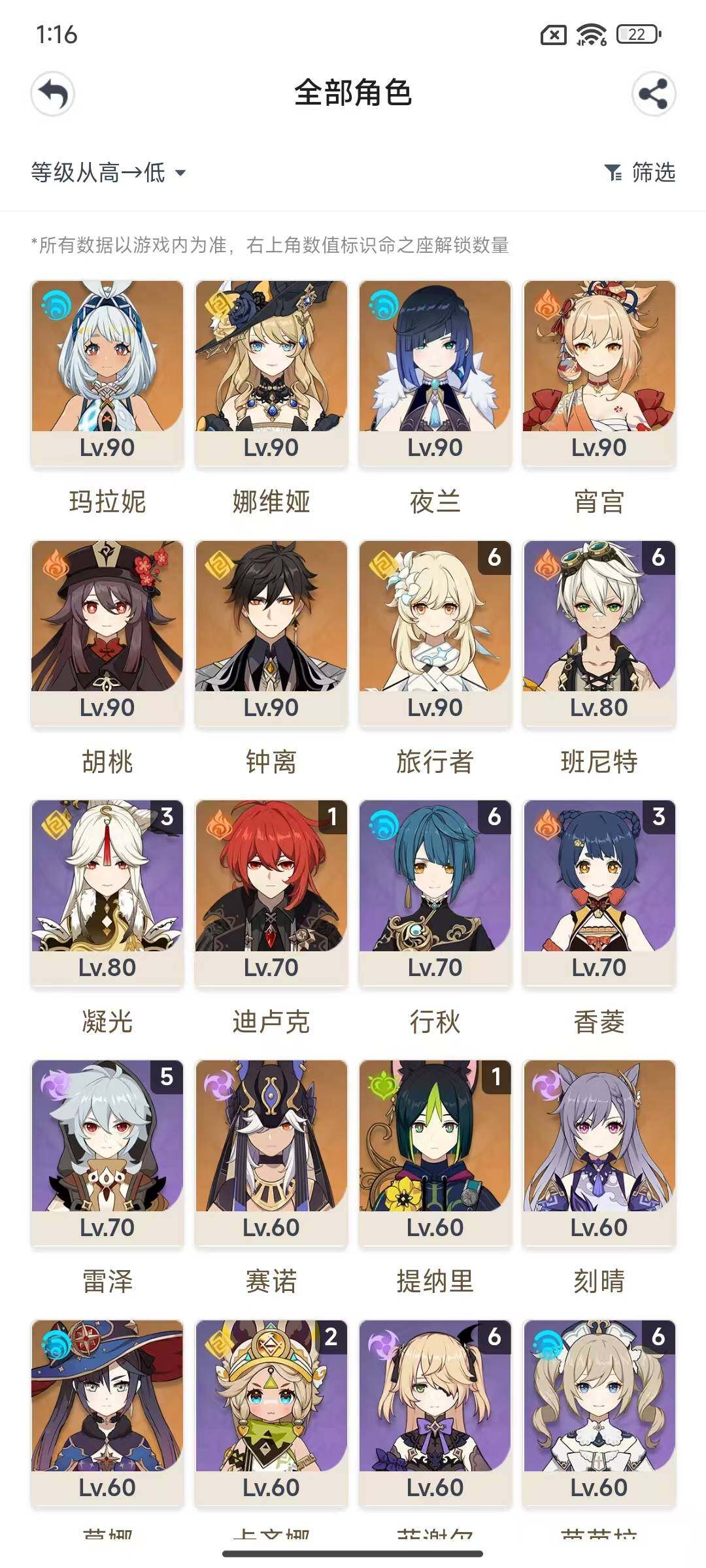This screenshot has width=706, height=1568.
Task: View details for 宵宫
Action: point(599,372)
